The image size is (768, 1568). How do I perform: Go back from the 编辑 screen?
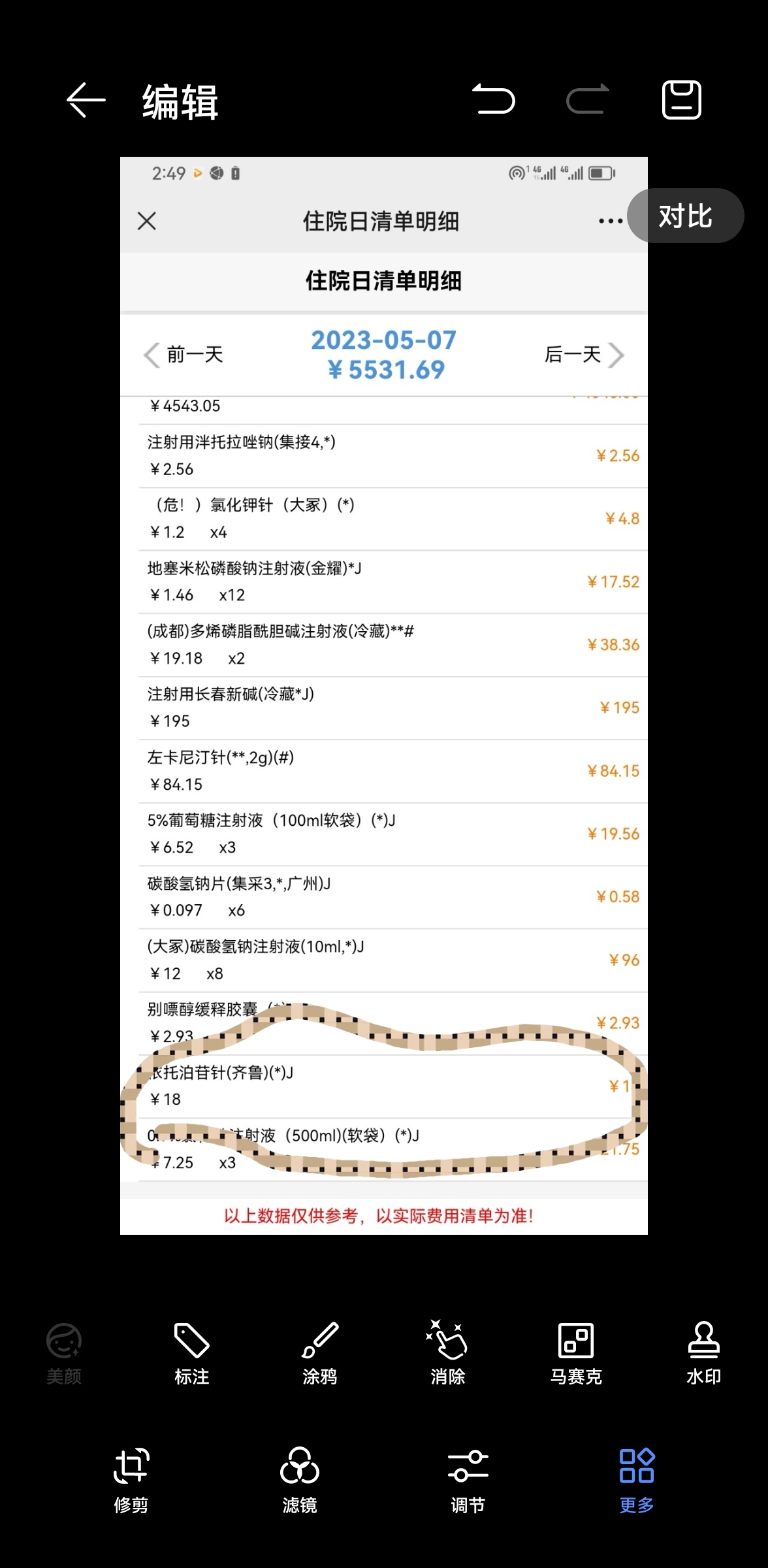tap(86, 100)
